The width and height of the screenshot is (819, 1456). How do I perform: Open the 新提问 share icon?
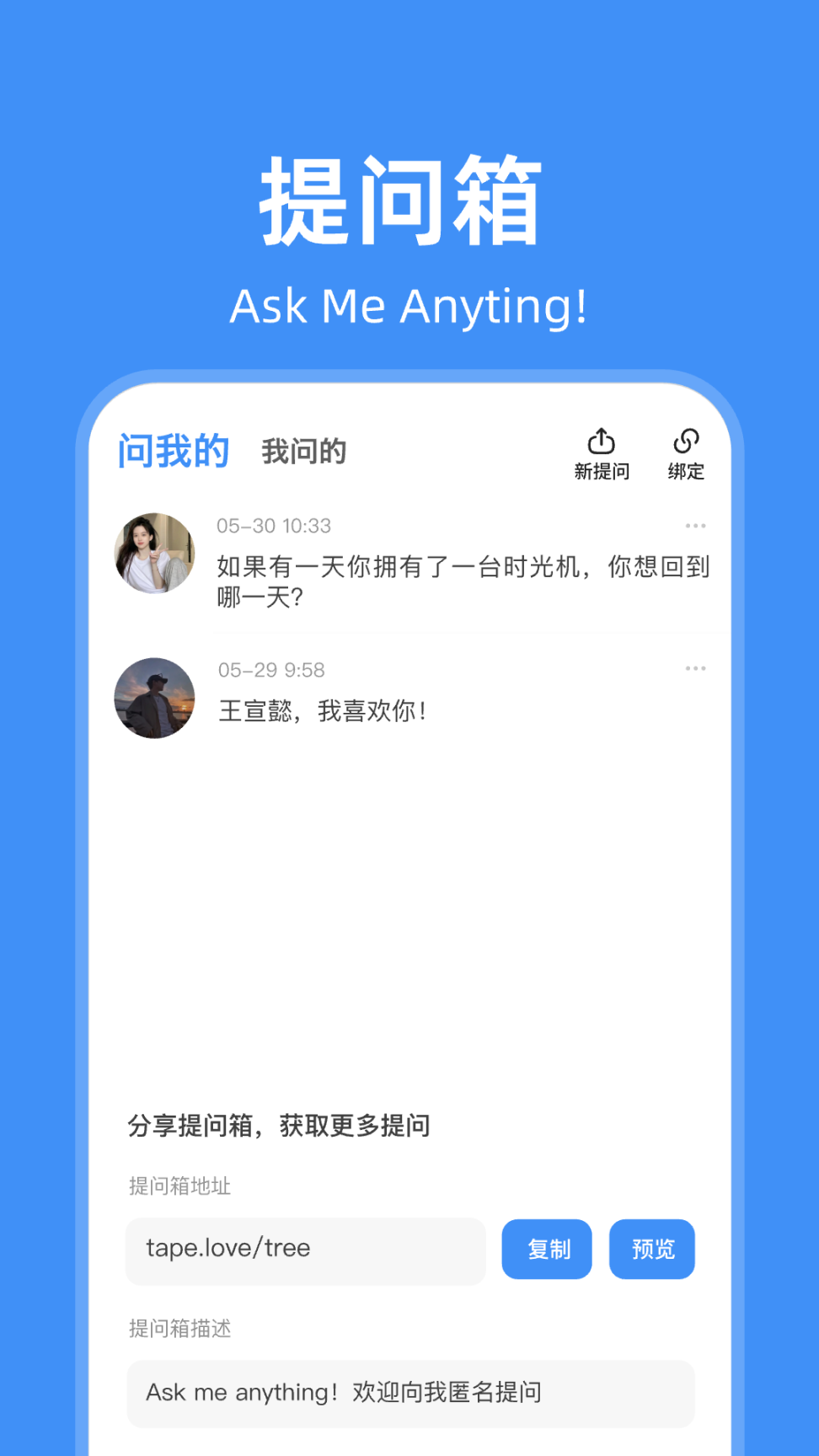pyautogui.click(x=601, y=453)
